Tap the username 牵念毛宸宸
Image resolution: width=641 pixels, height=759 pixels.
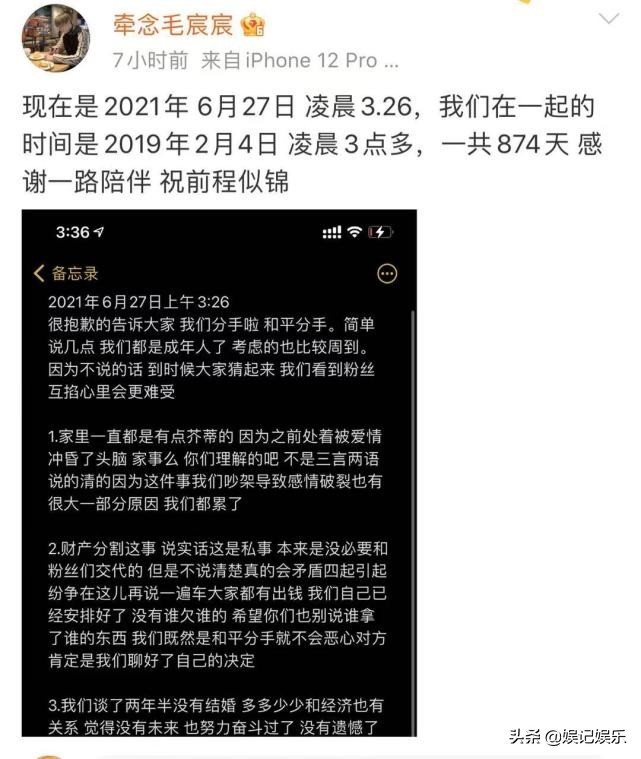click(174, 25)
